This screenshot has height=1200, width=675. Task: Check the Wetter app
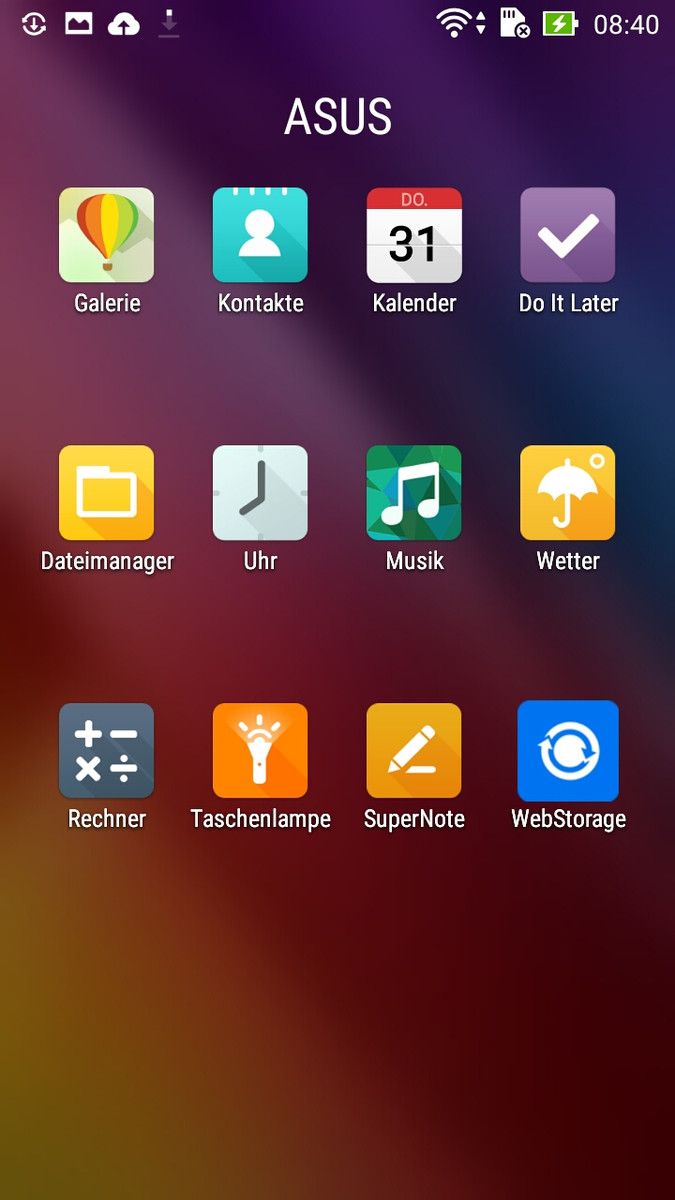point(568,493)
